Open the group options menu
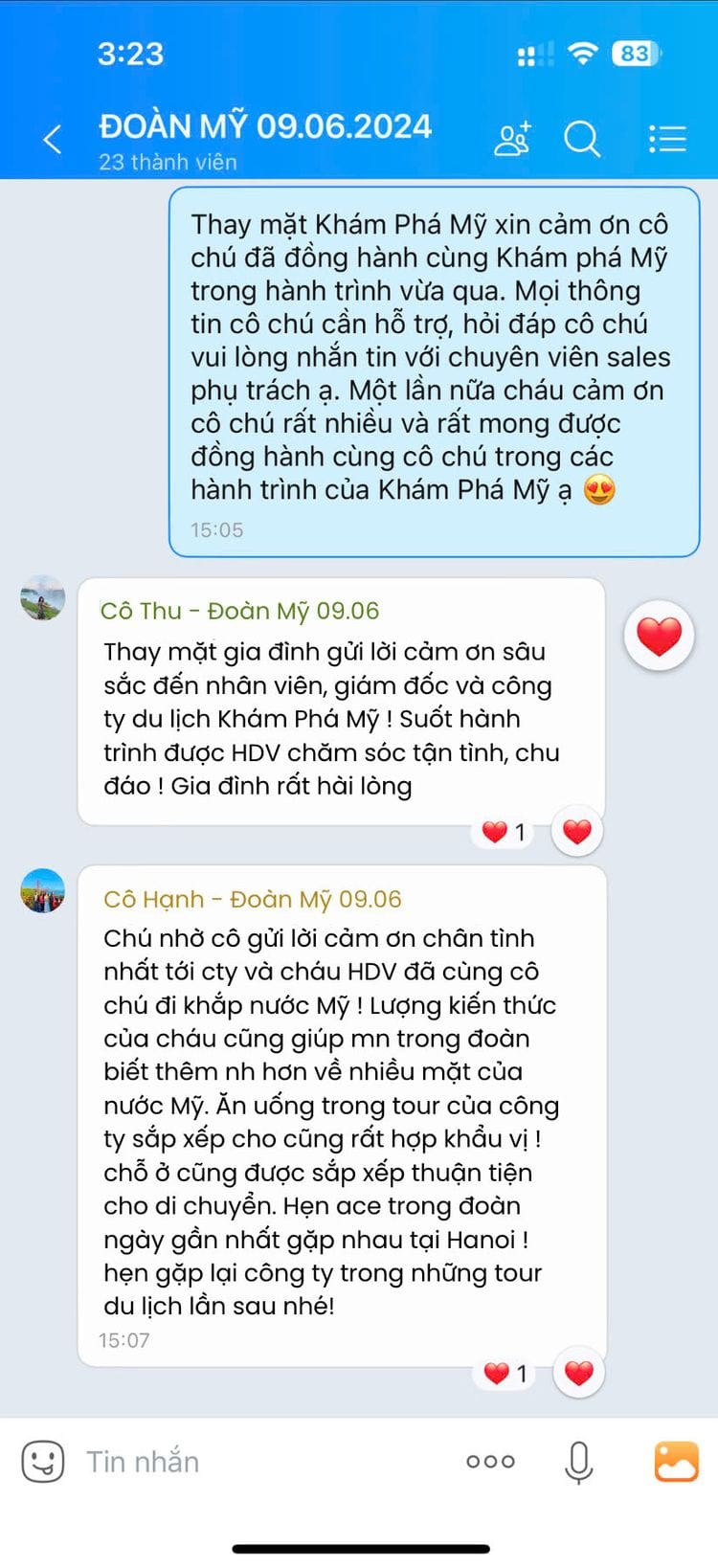This screenshot has height=1568, width=718. click(667, 140)
